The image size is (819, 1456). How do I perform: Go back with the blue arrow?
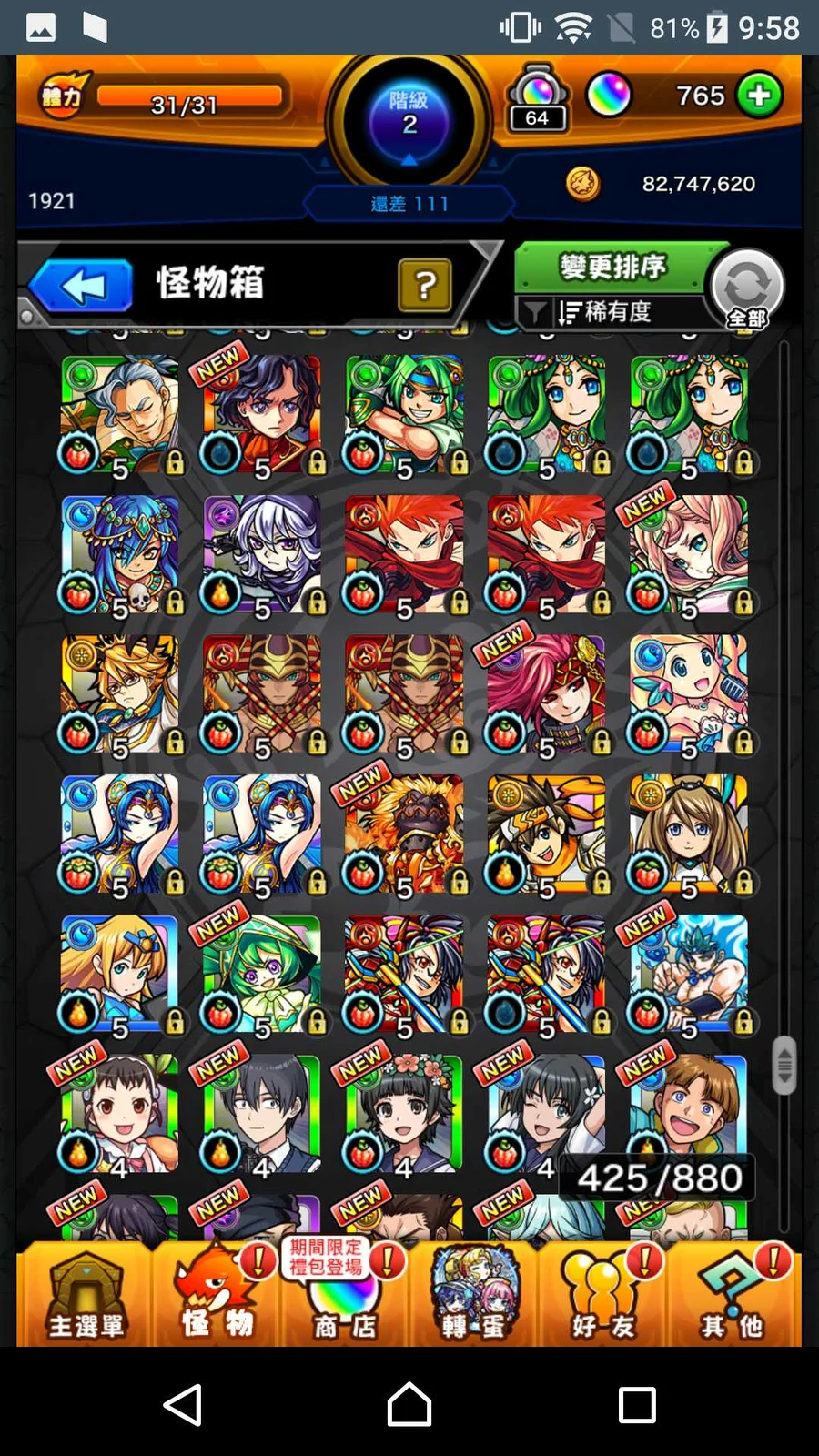[82, 287]
